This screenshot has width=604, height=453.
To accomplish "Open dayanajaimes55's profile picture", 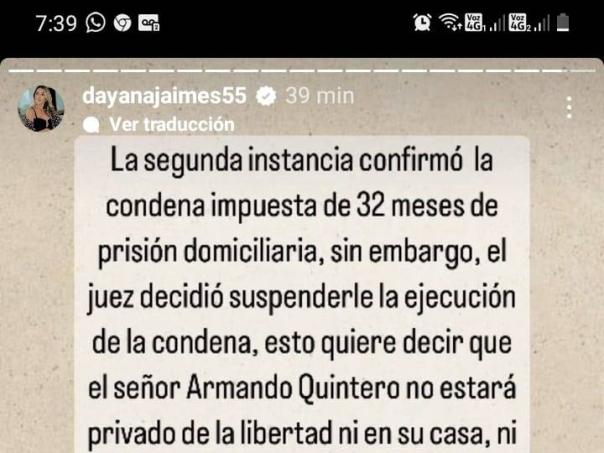I will click(x=41, y=108).
